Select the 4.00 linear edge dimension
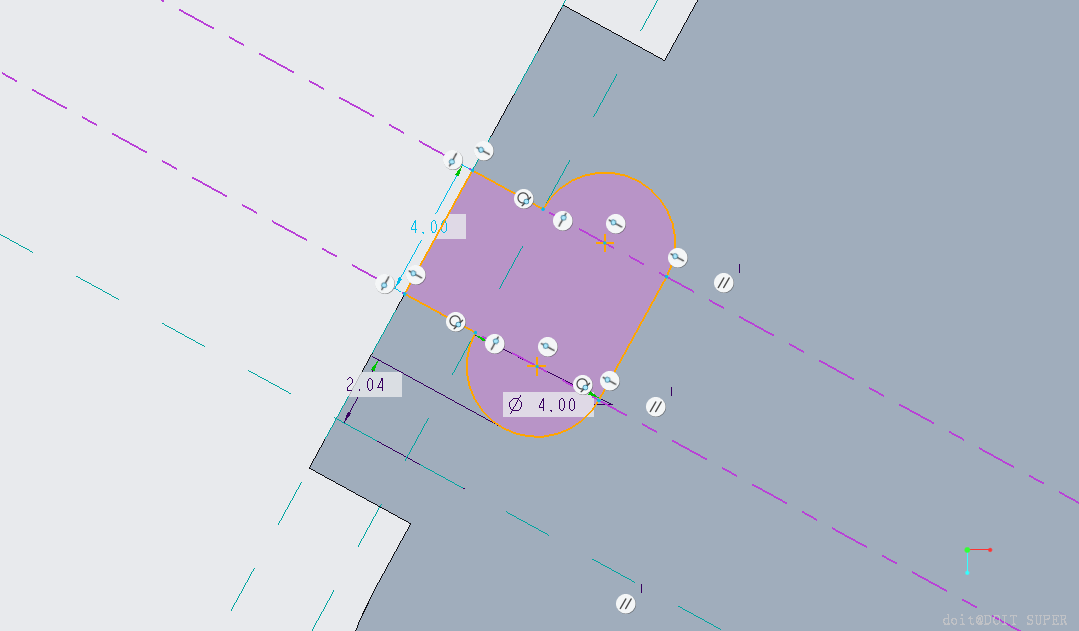The height and width of the screenshot is (631, 1079). (431, 227)
